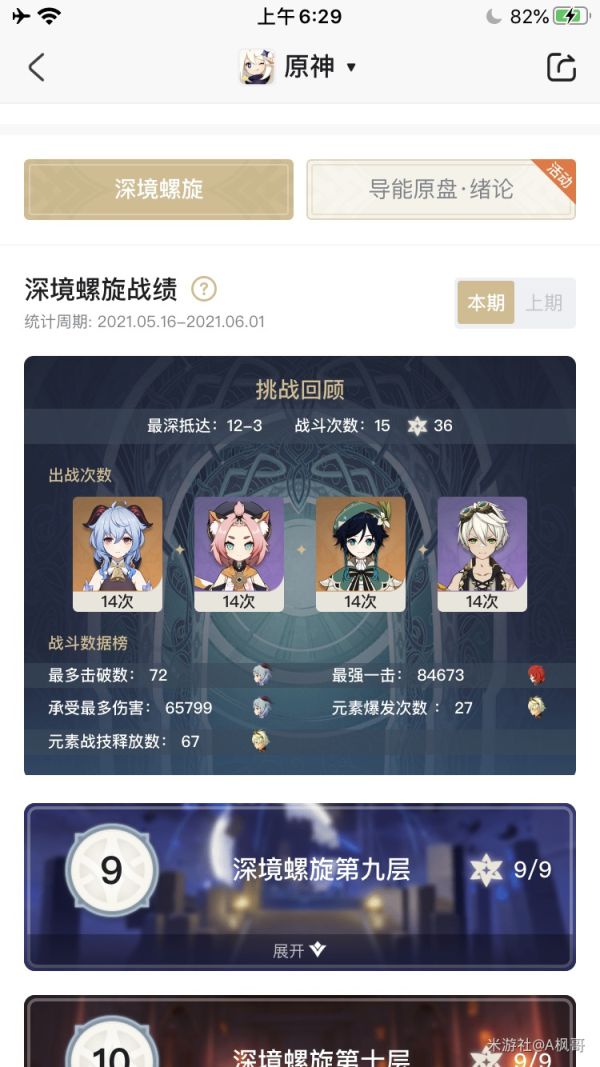
Task: Expand the 深境螺旋第九层 details with 展开
Action: tap(299, 950)
